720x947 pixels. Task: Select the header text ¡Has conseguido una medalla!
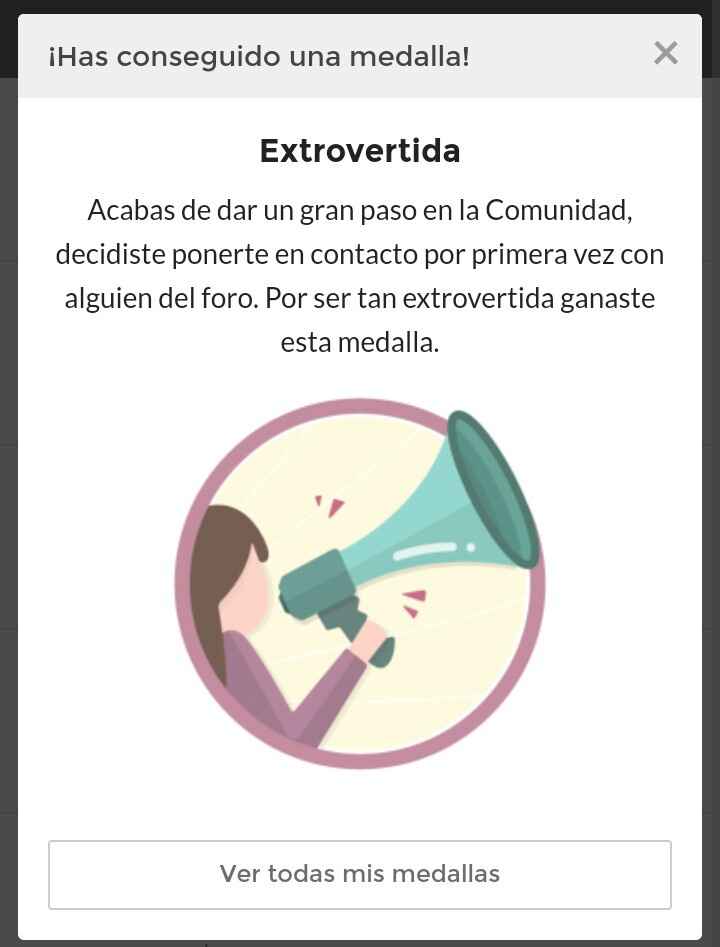pyautogui.click(x=258, y=56)
